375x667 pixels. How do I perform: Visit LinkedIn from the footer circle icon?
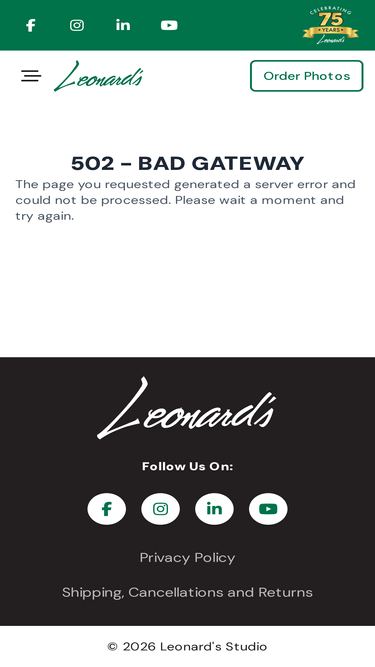[214, 509]
